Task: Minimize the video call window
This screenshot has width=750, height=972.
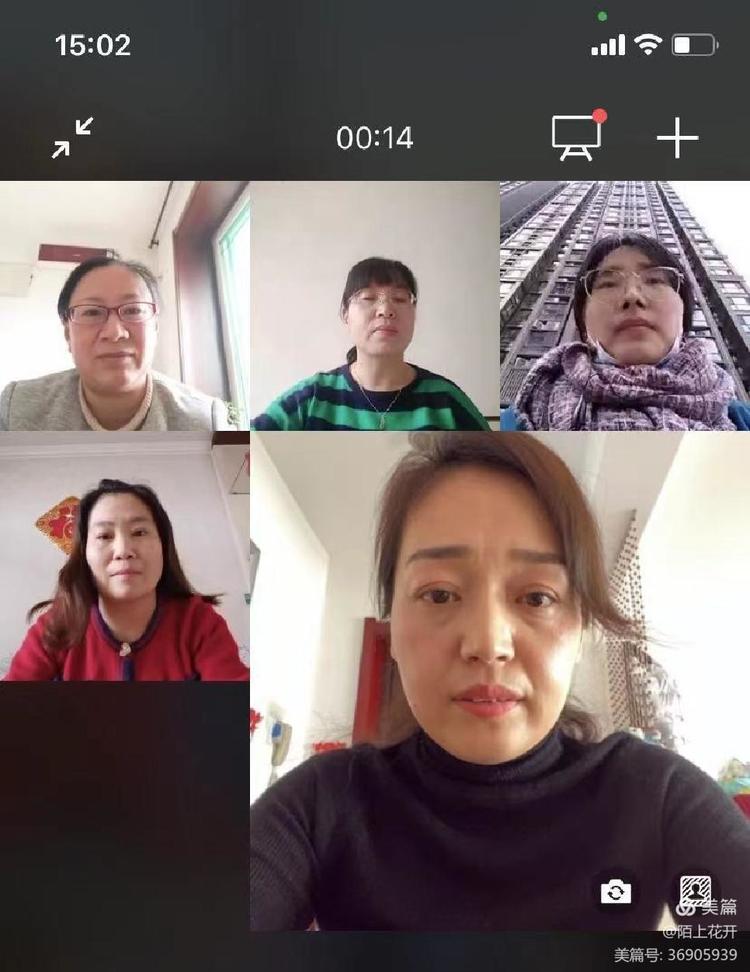Action: click(x=73, y=137)
